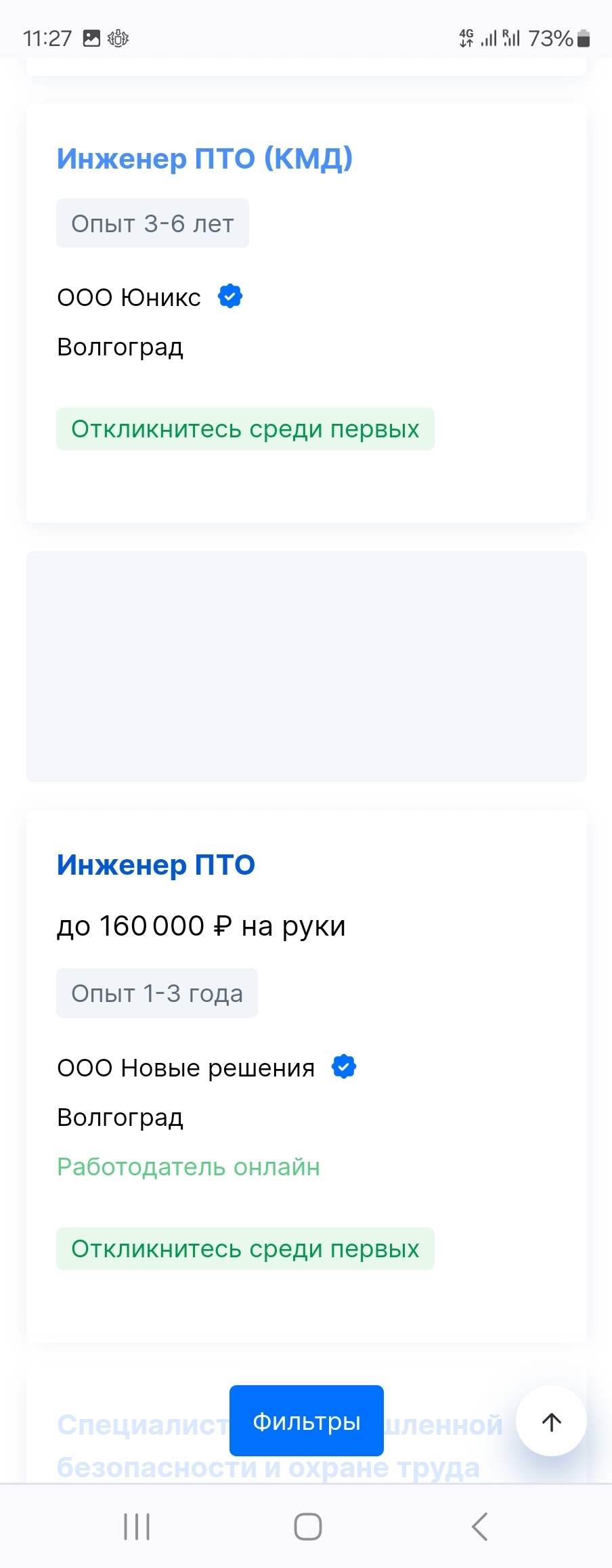Jump back to top with the arrow button
The height and width of the screenshot is (1568, 612).
[551, 1421]
